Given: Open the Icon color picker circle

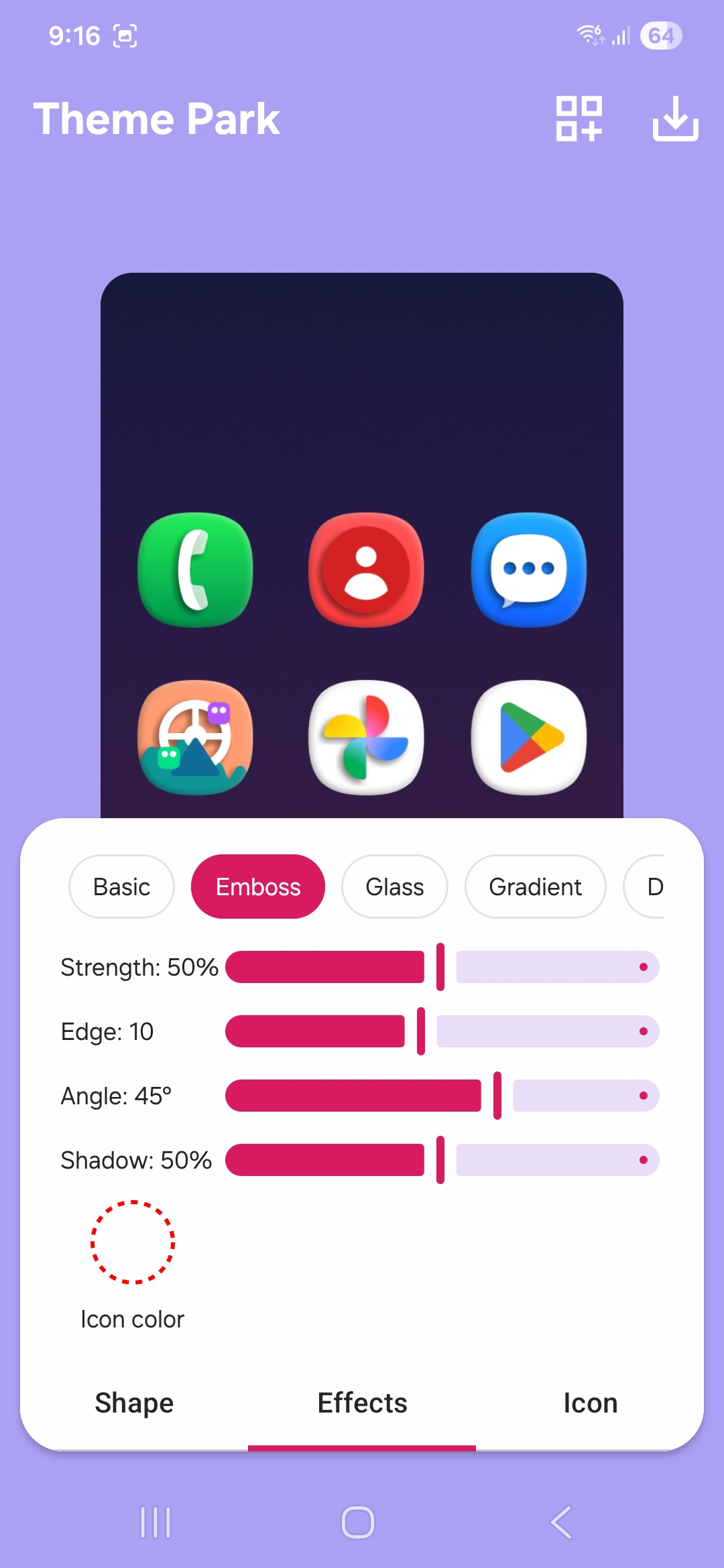Looking at the screenshot, I should [x=133, y=1242].
